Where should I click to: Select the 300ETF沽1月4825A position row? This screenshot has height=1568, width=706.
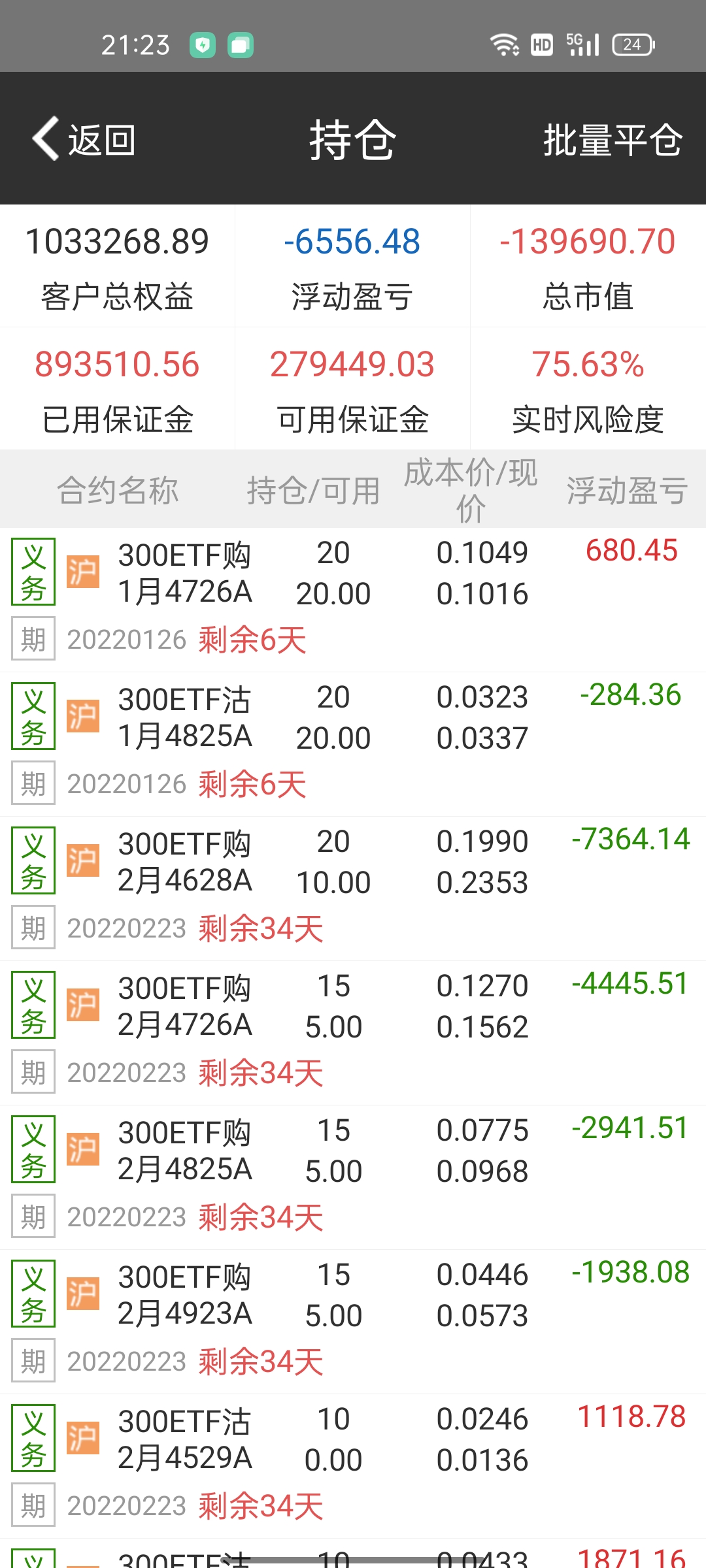(185, 717)
